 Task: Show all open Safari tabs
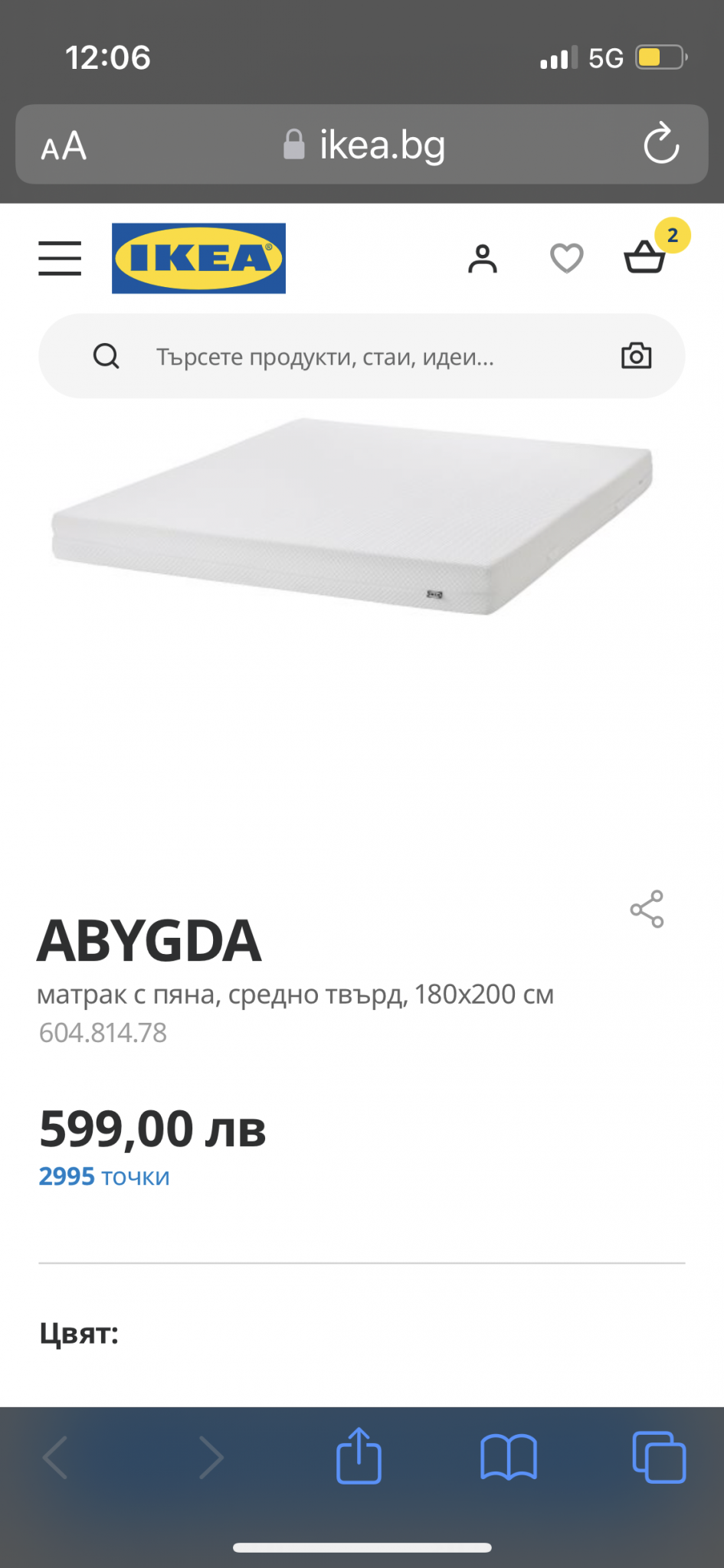659,1456
